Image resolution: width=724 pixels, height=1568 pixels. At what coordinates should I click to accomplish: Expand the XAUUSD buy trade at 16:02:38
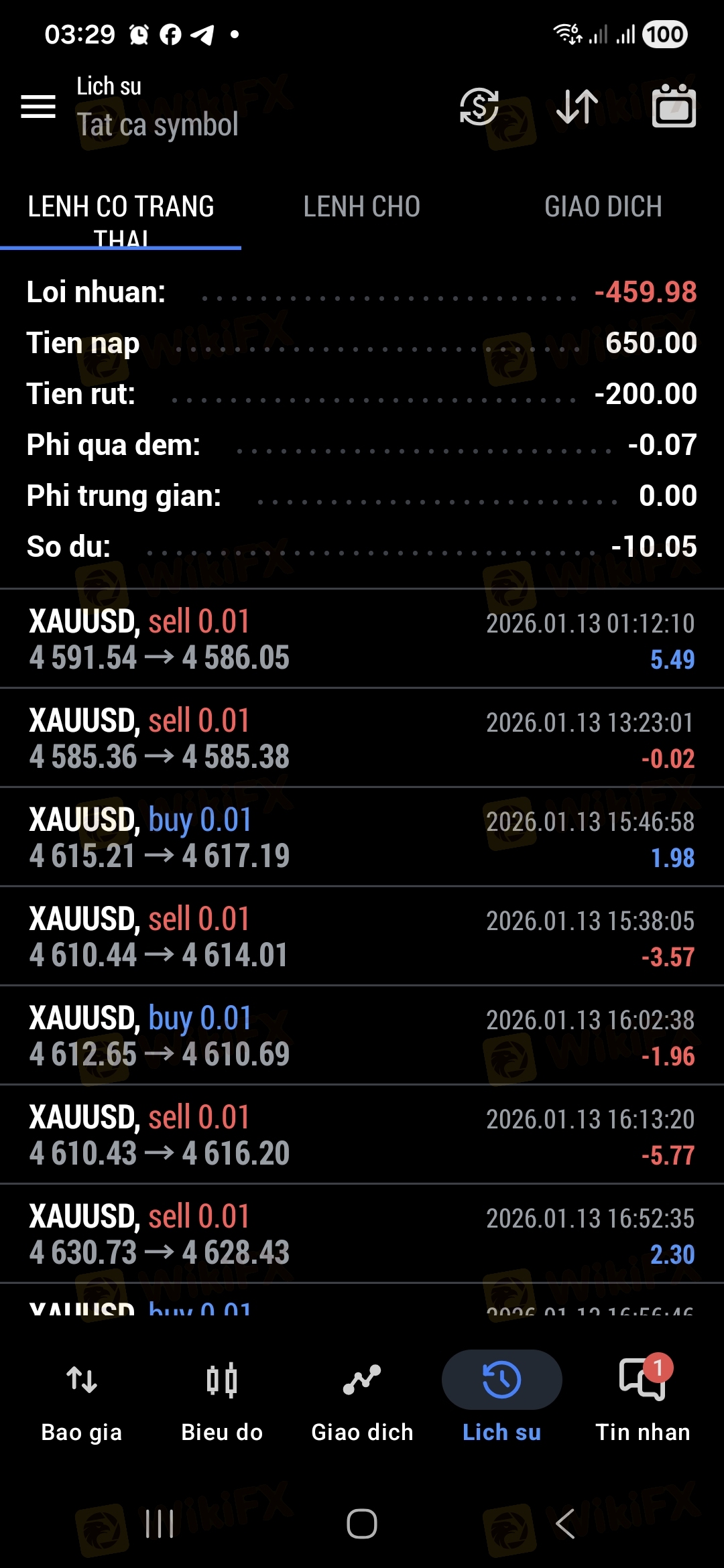(x=362, y=1035)
